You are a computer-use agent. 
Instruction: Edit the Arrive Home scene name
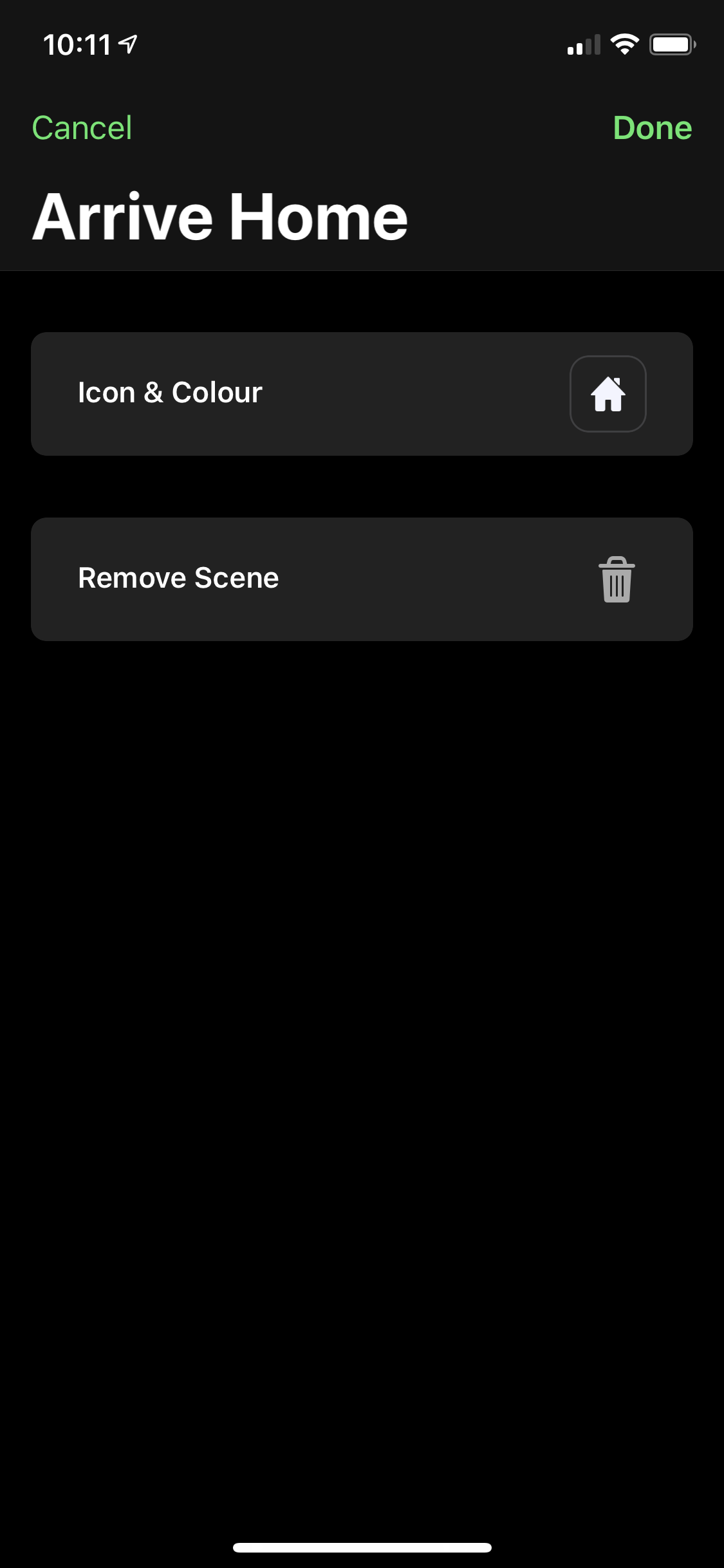[x=220, y=217]
